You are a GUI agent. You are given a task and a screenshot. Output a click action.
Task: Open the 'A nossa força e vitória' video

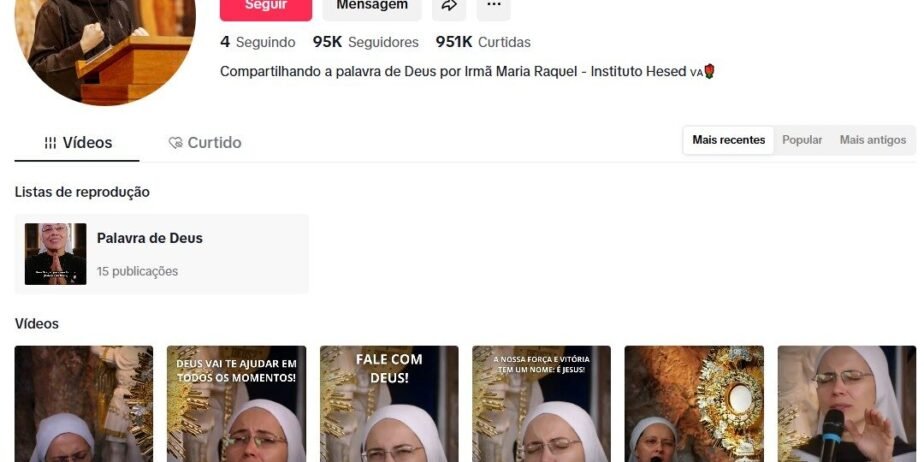542,405
